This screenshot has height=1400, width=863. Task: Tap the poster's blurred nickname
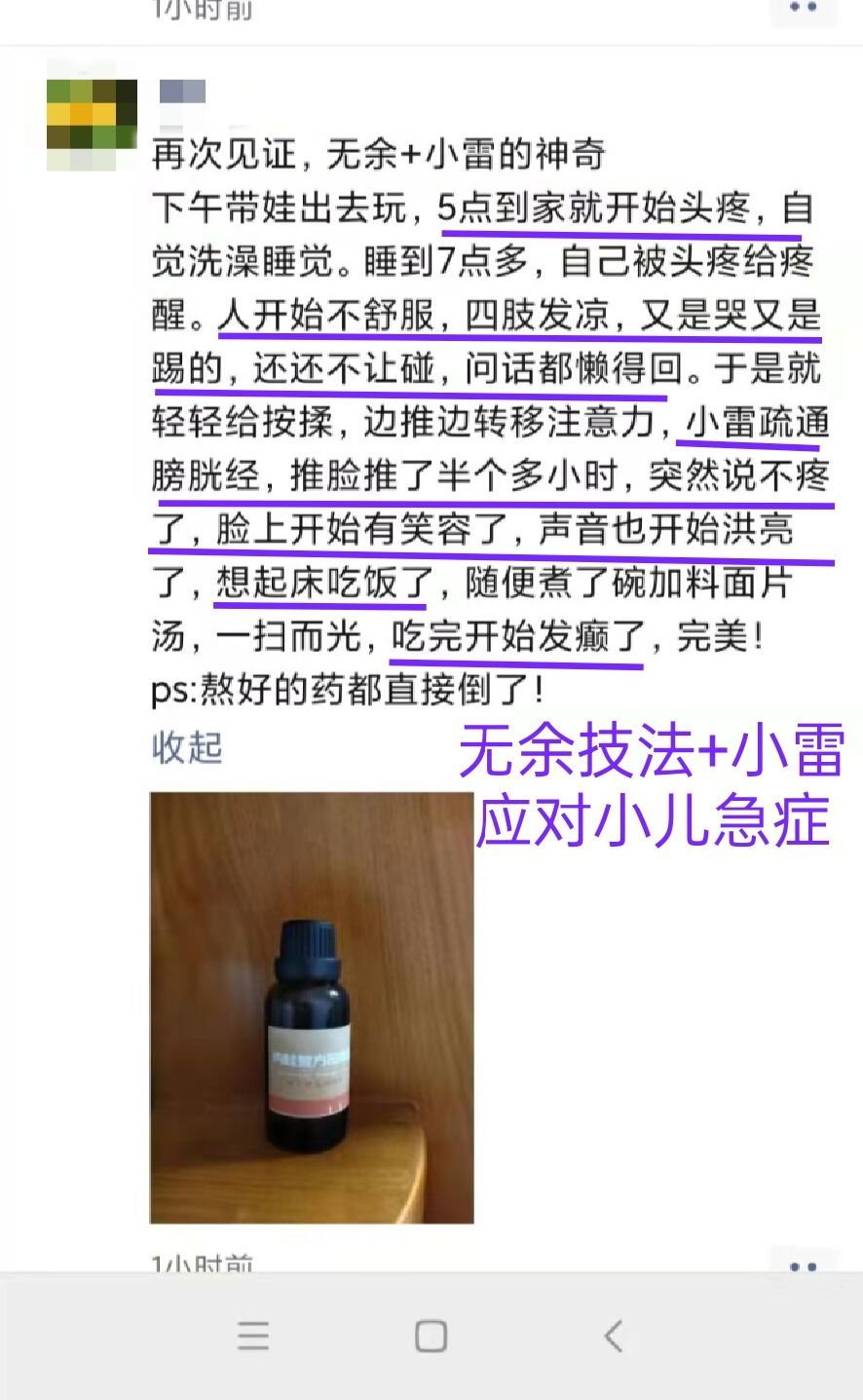[x=182, y=92]
